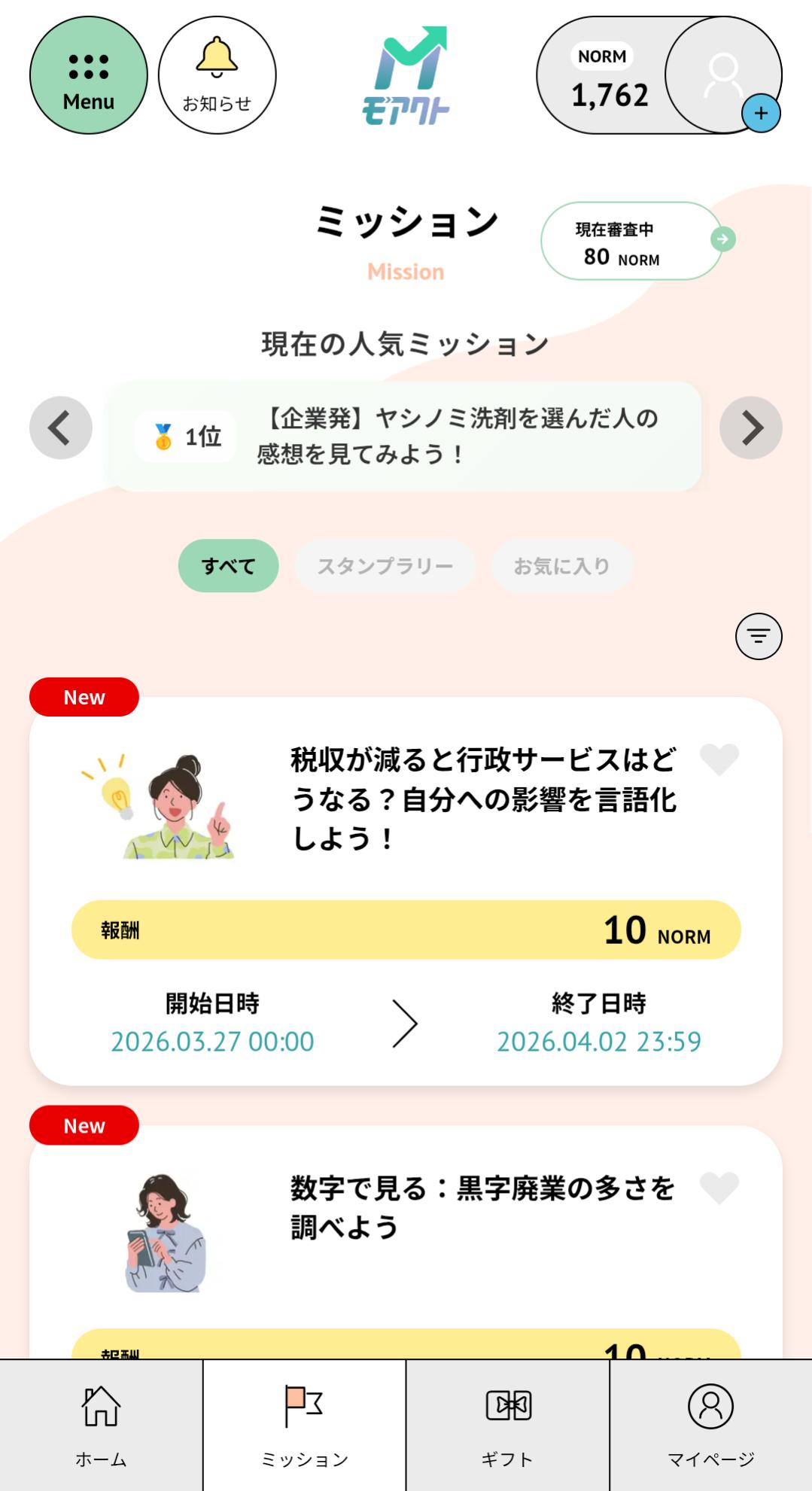Open the Menu button
The image size is (812, 1491).
[89, 75]
